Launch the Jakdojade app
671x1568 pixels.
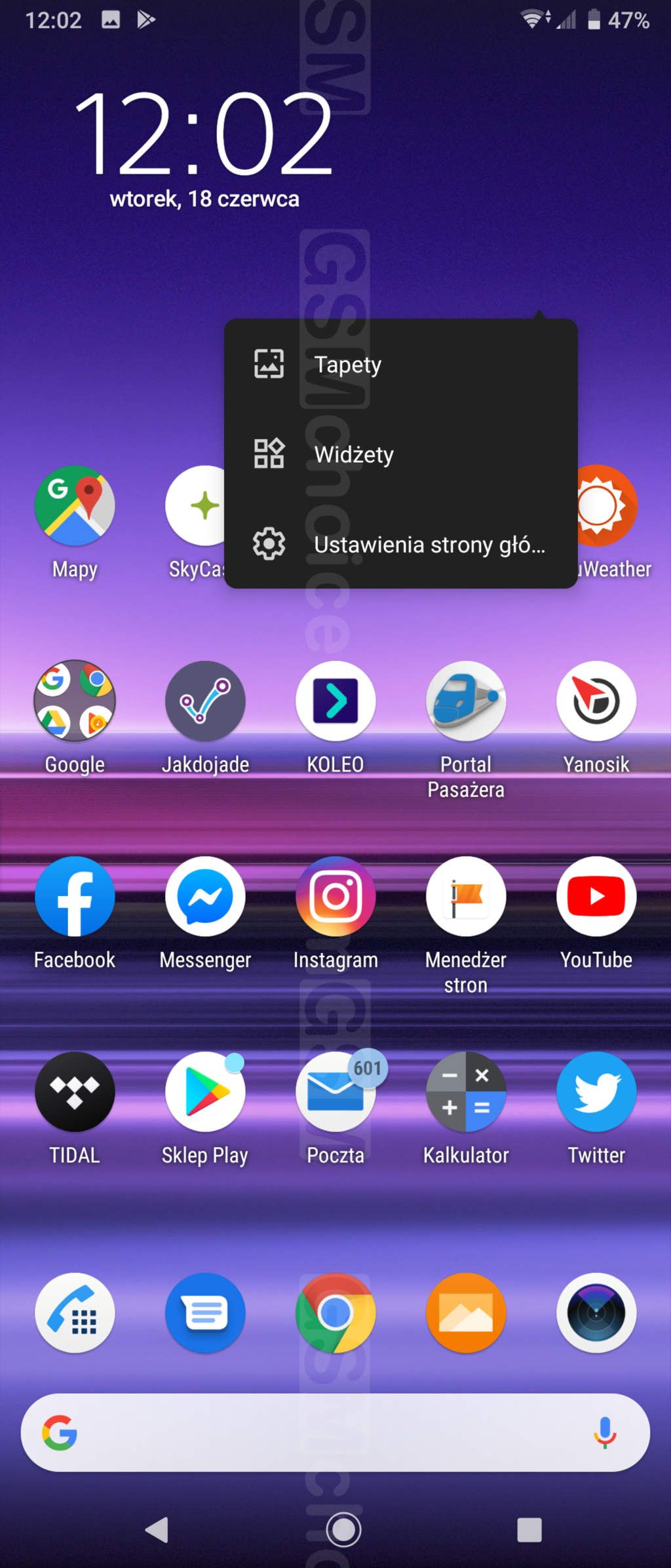tap(205, 701)
